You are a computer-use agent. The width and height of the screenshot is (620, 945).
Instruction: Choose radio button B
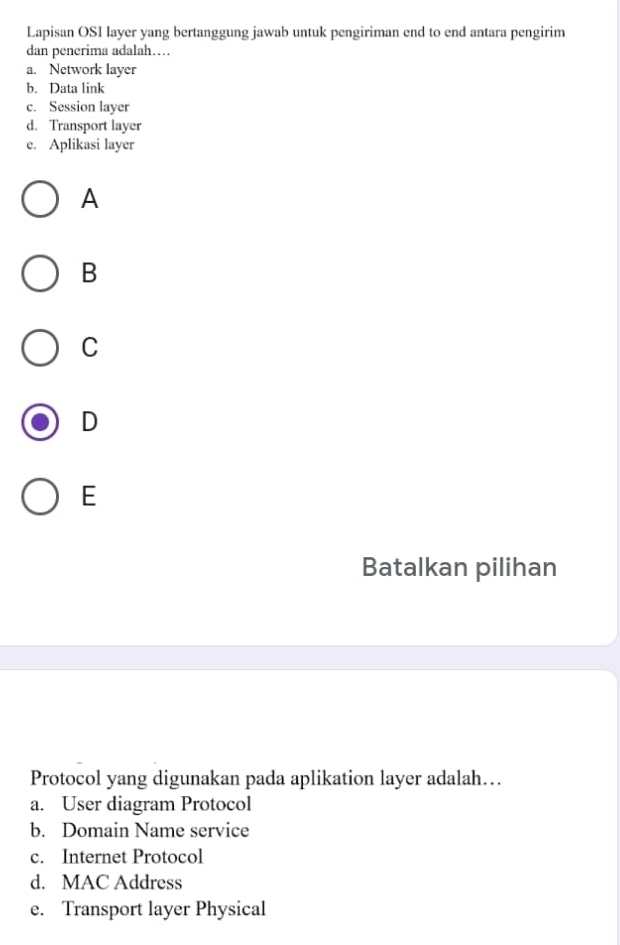click(40, 274)
